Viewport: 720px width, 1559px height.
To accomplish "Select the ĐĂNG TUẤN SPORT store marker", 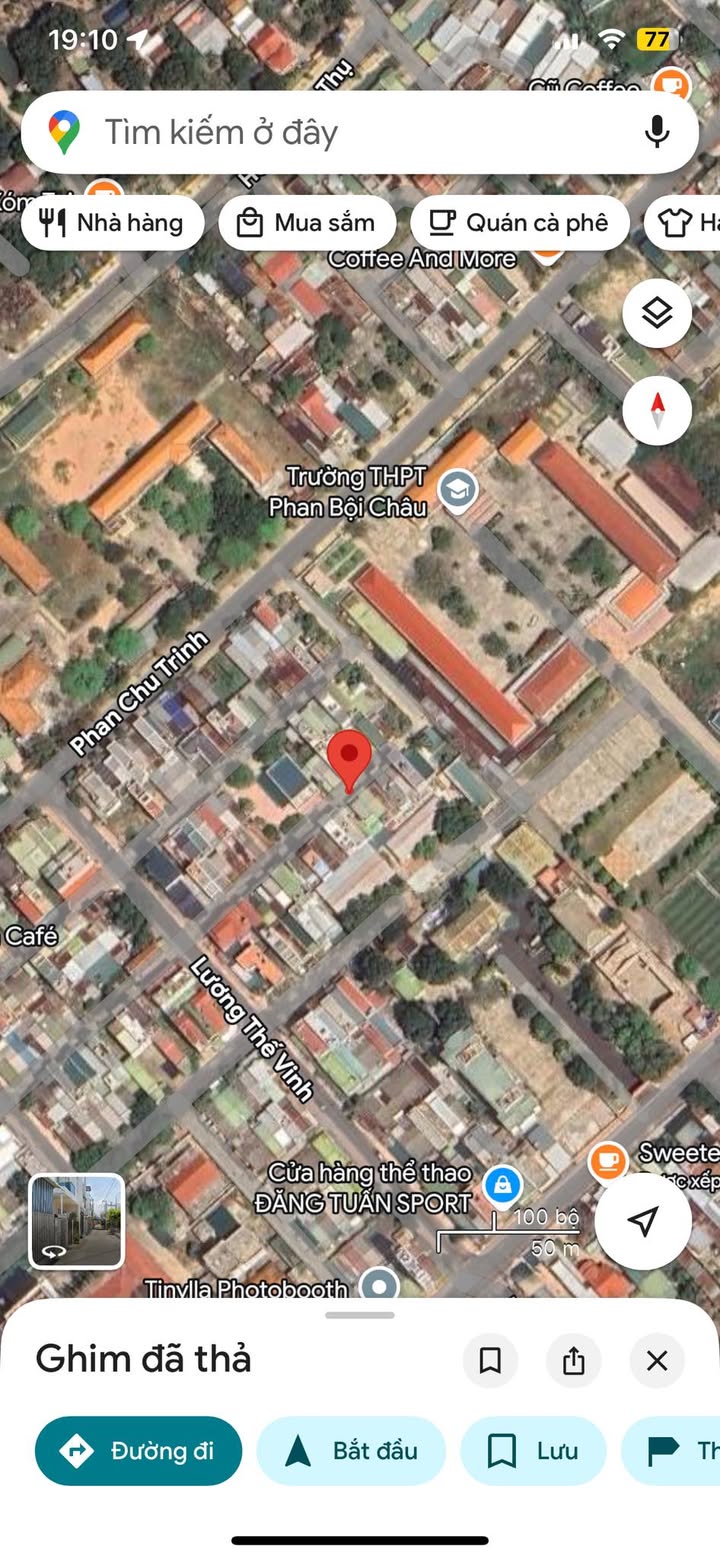I will 502,1186.
